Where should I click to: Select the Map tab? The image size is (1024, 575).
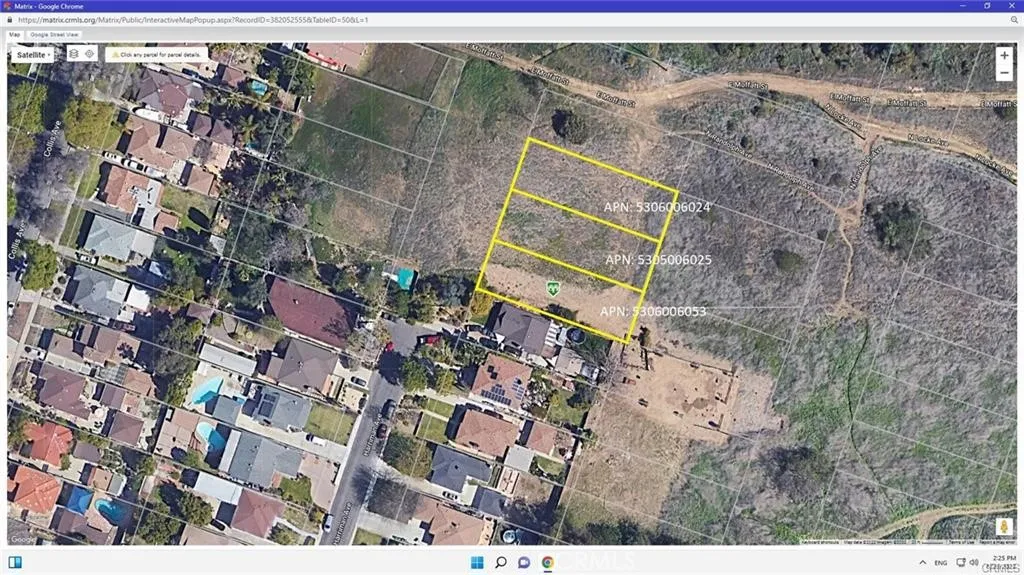point(14,34)
